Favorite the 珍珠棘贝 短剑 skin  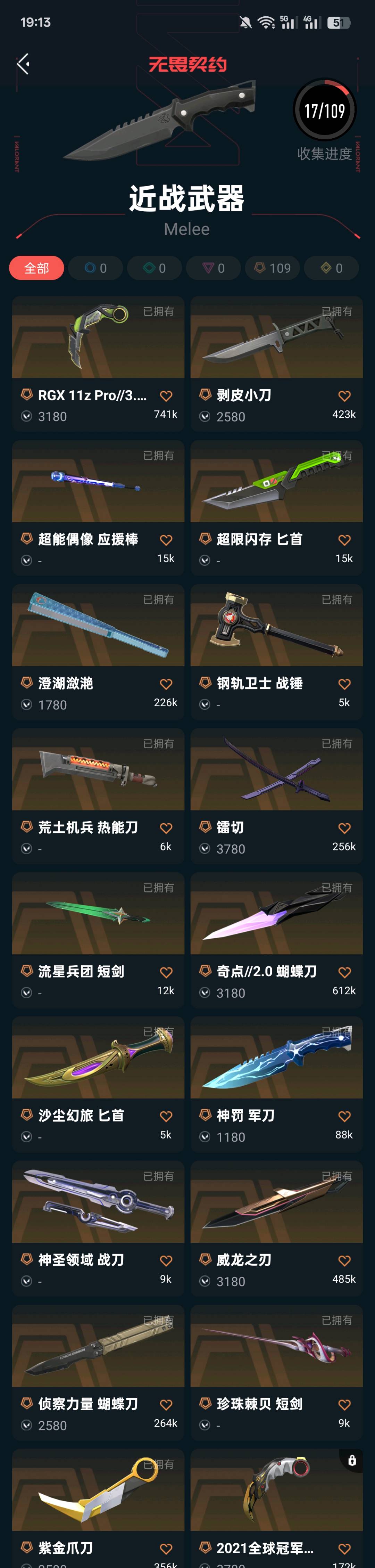click(x=344, y=1405)
